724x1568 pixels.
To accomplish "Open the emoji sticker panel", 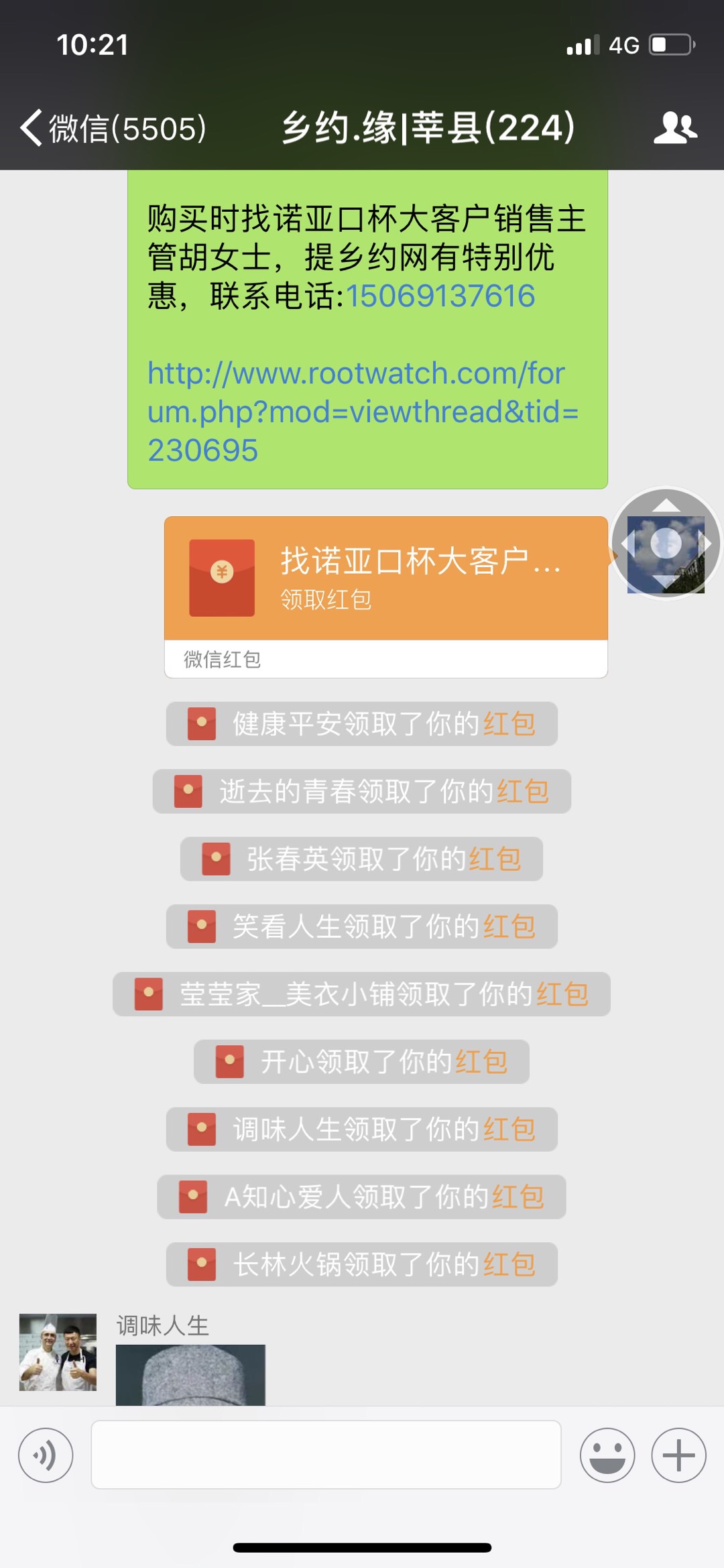I will tap(607, 1455).
